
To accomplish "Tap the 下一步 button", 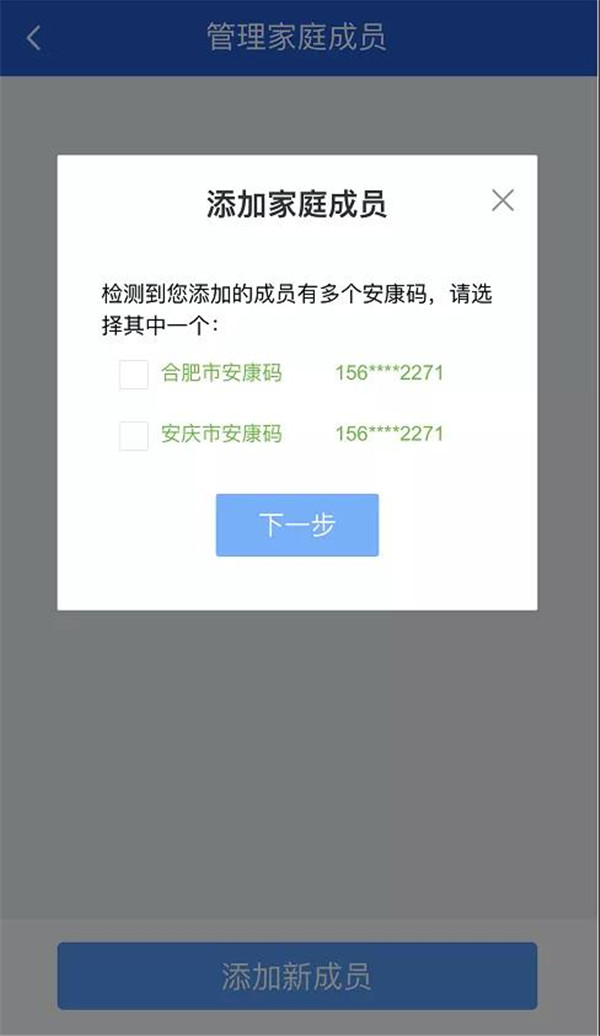I will coord(297,525).
